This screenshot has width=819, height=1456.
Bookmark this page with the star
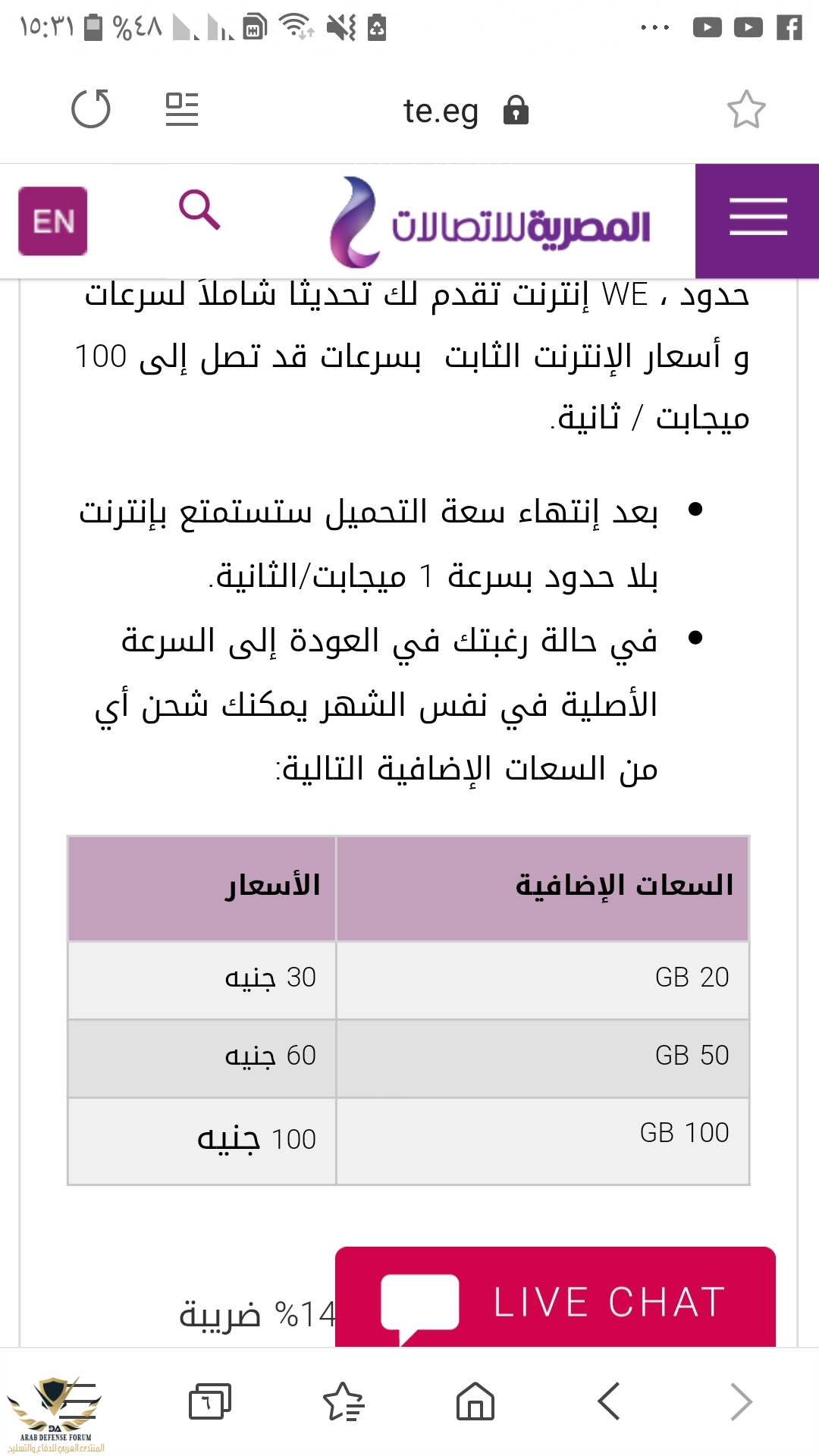point(746,109)
